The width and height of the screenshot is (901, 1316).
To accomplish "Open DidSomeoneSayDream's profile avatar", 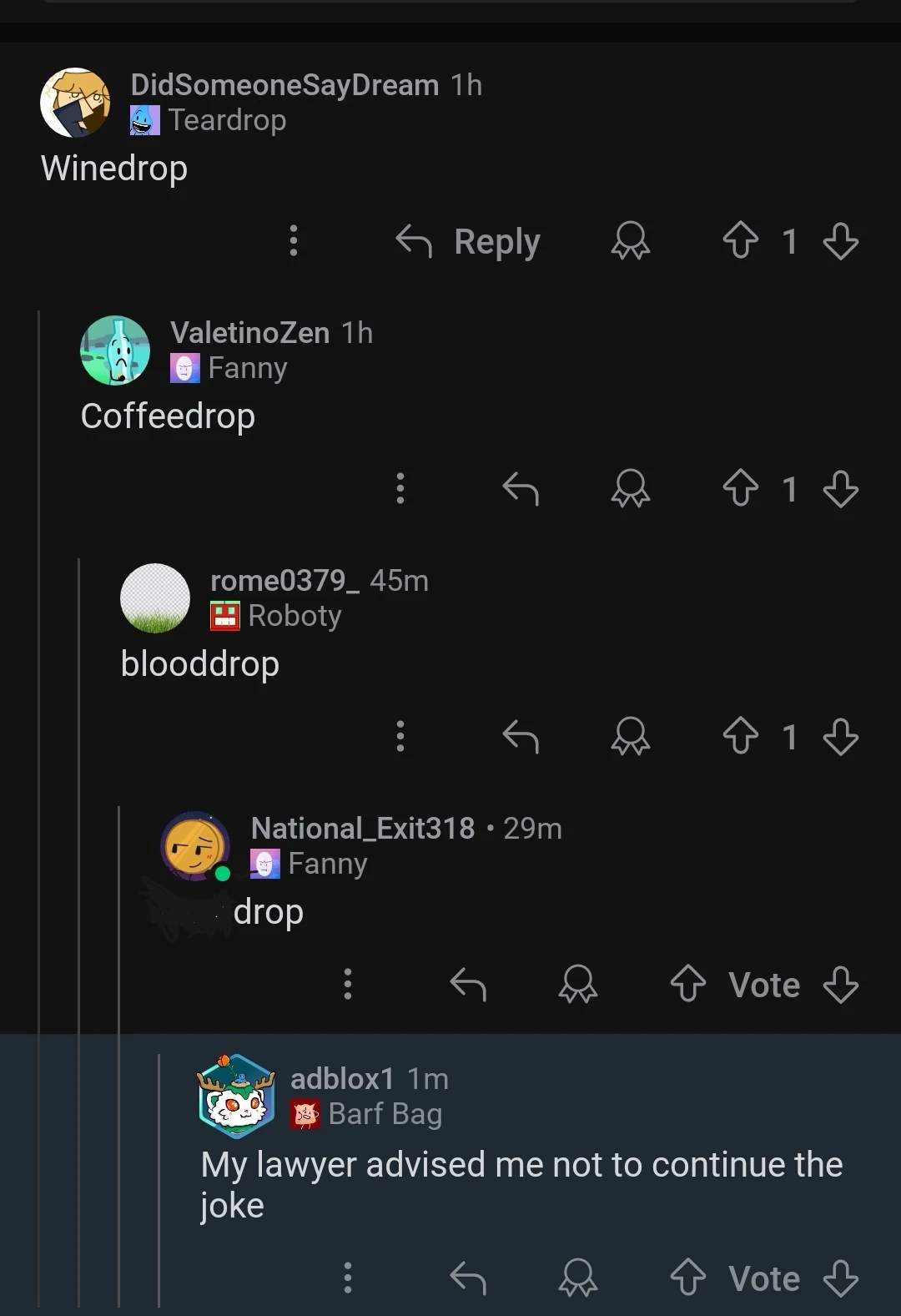I will click(75, 103).
